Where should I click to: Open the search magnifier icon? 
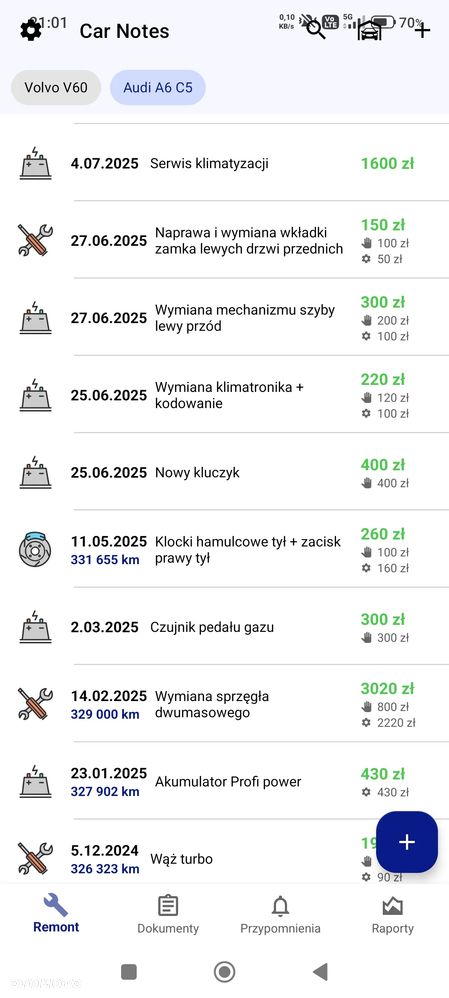[x=315, y=30]
